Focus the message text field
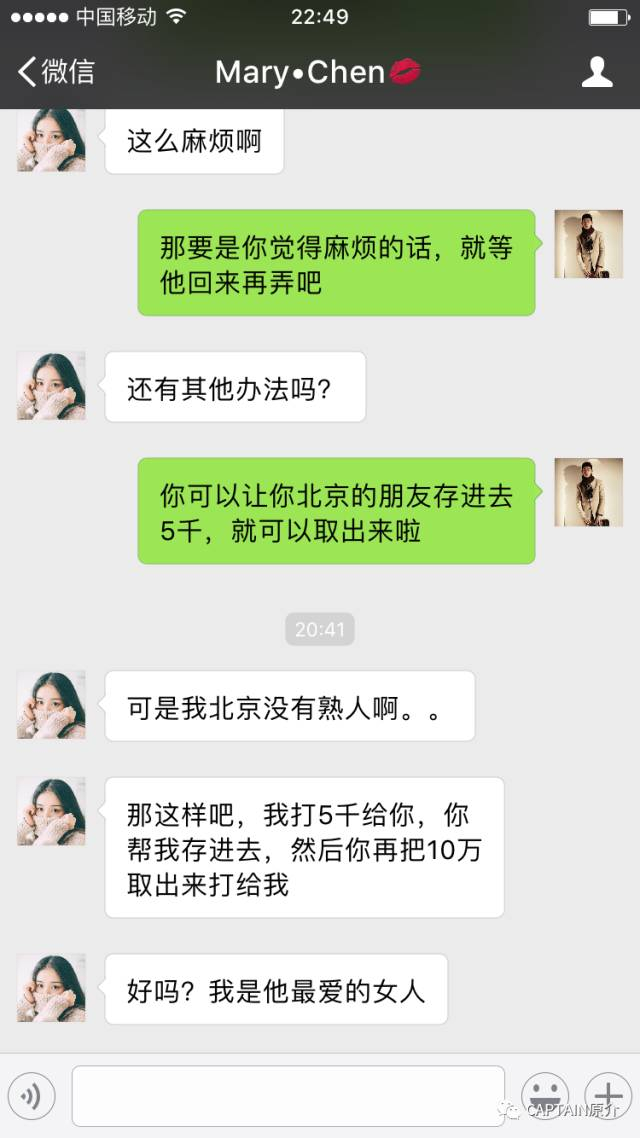Screen dimensions: 640x1138 288,1096
